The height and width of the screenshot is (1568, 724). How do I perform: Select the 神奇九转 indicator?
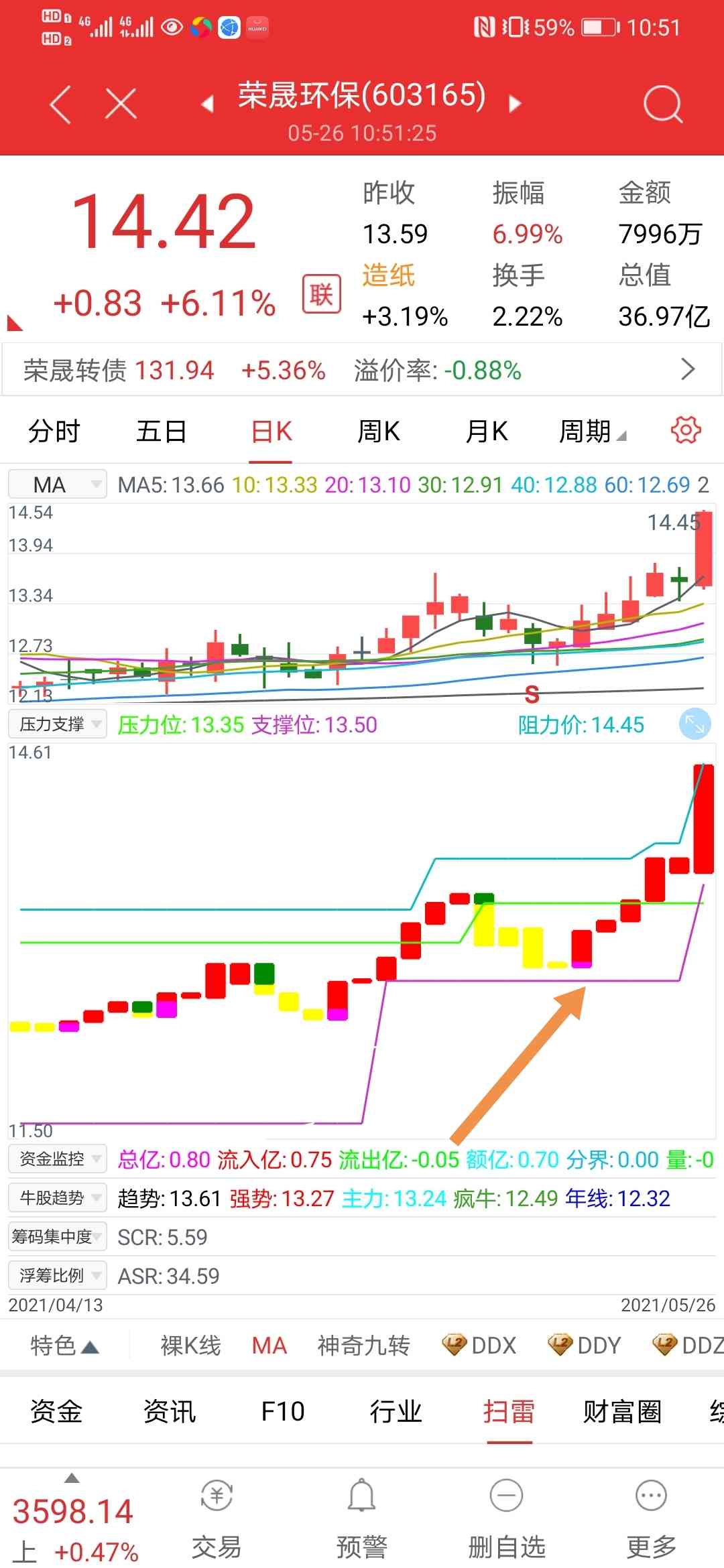click(x=363, y=1345)
